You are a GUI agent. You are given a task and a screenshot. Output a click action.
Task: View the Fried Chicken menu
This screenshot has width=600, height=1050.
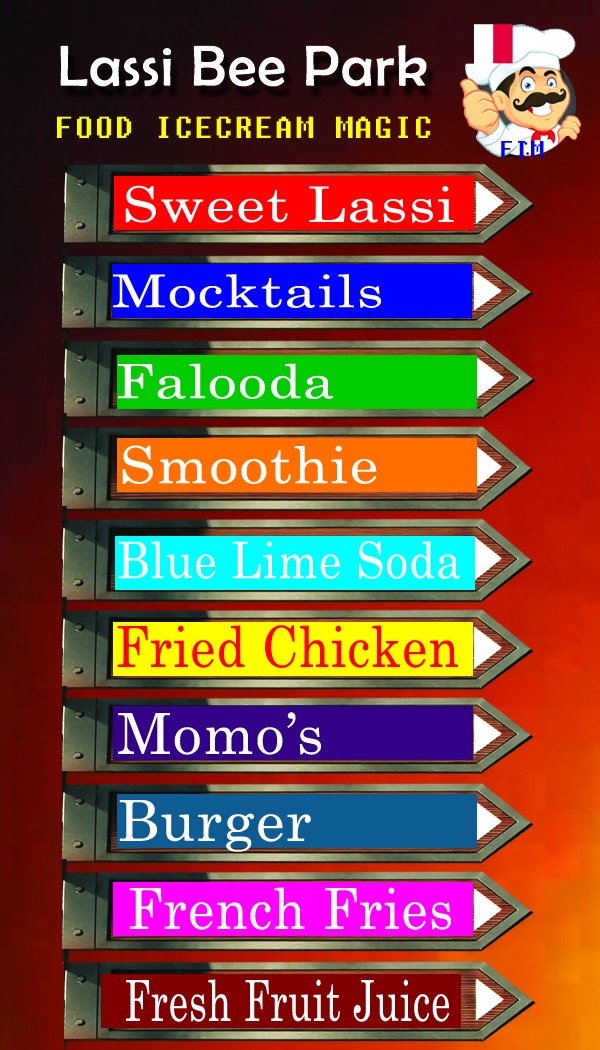[297, 648]
